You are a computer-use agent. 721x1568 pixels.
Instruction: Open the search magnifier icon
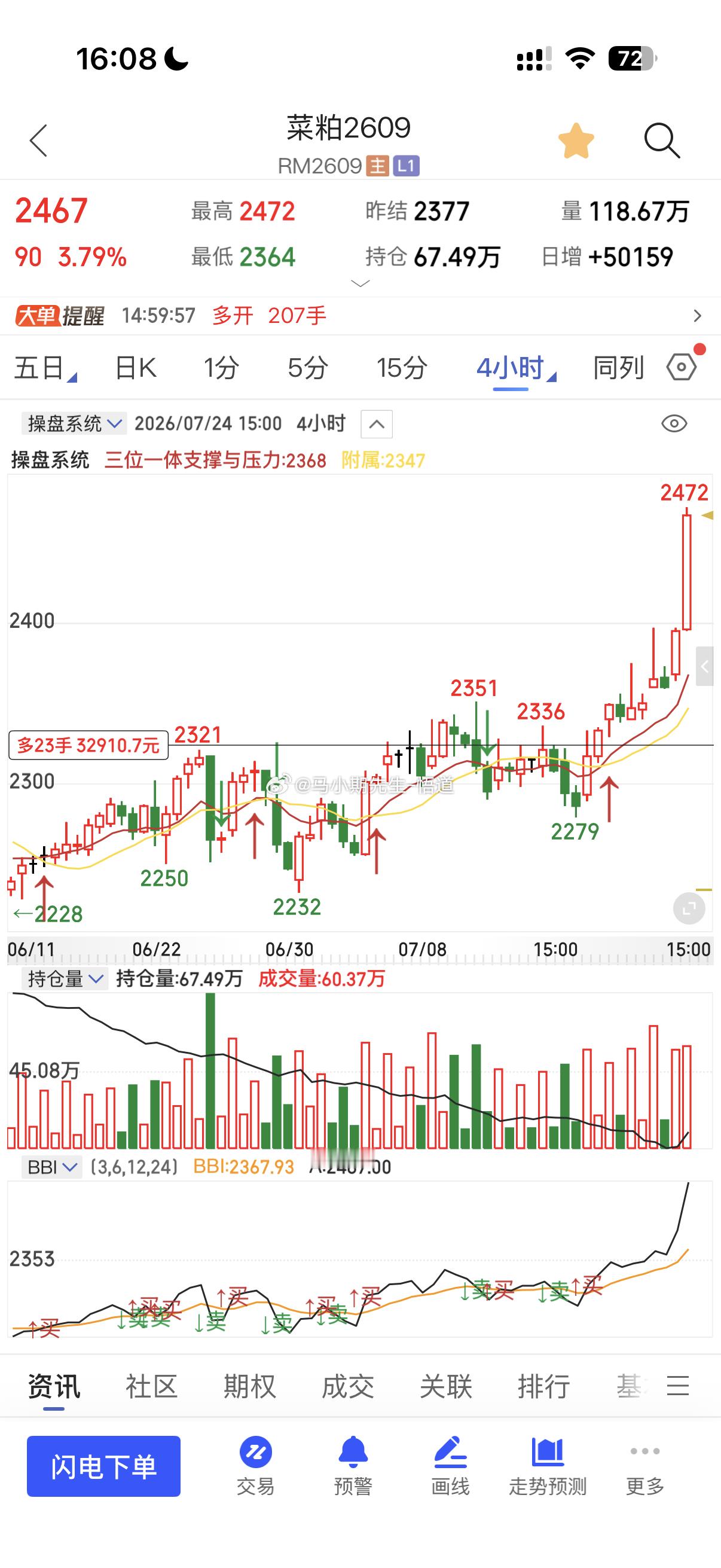[661, 141]
